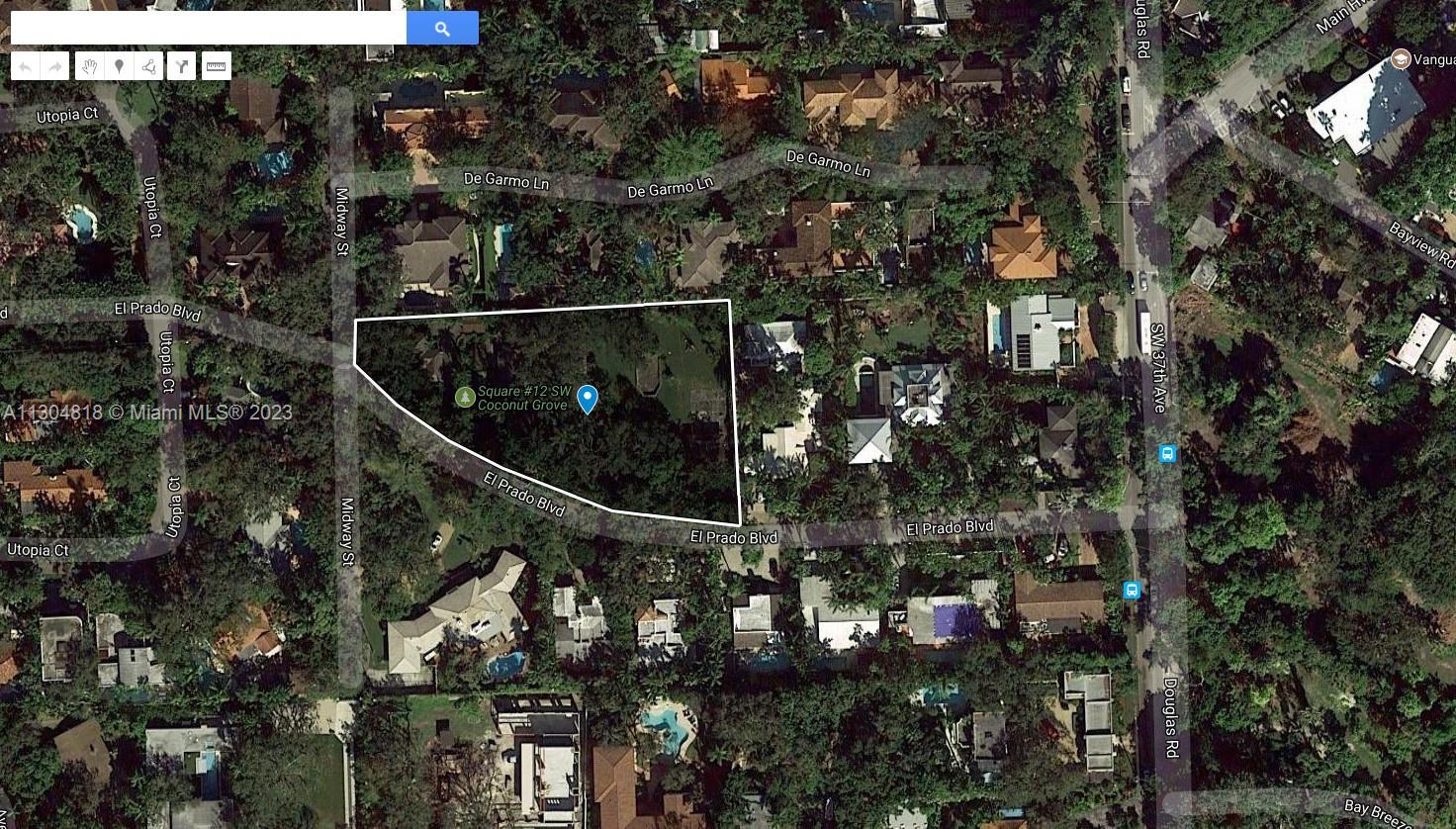Viewport: 1456px width, 829px height.
Task: Open Square #12 SW Coconut Grove park marker
Action: coord(465,397)
